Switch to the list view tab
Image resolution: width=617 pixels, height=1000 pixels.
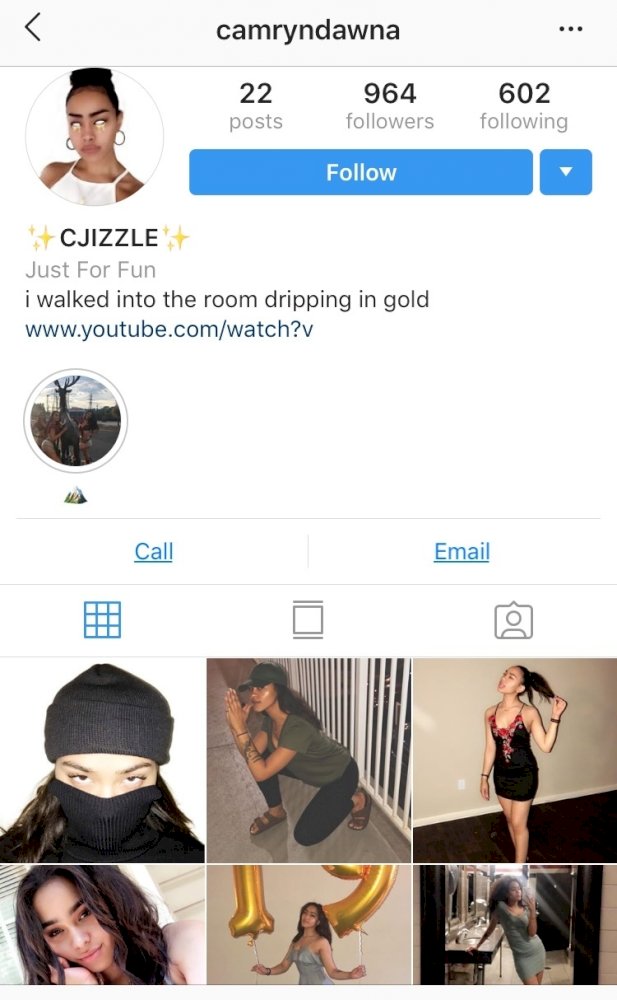coord(308,620)
